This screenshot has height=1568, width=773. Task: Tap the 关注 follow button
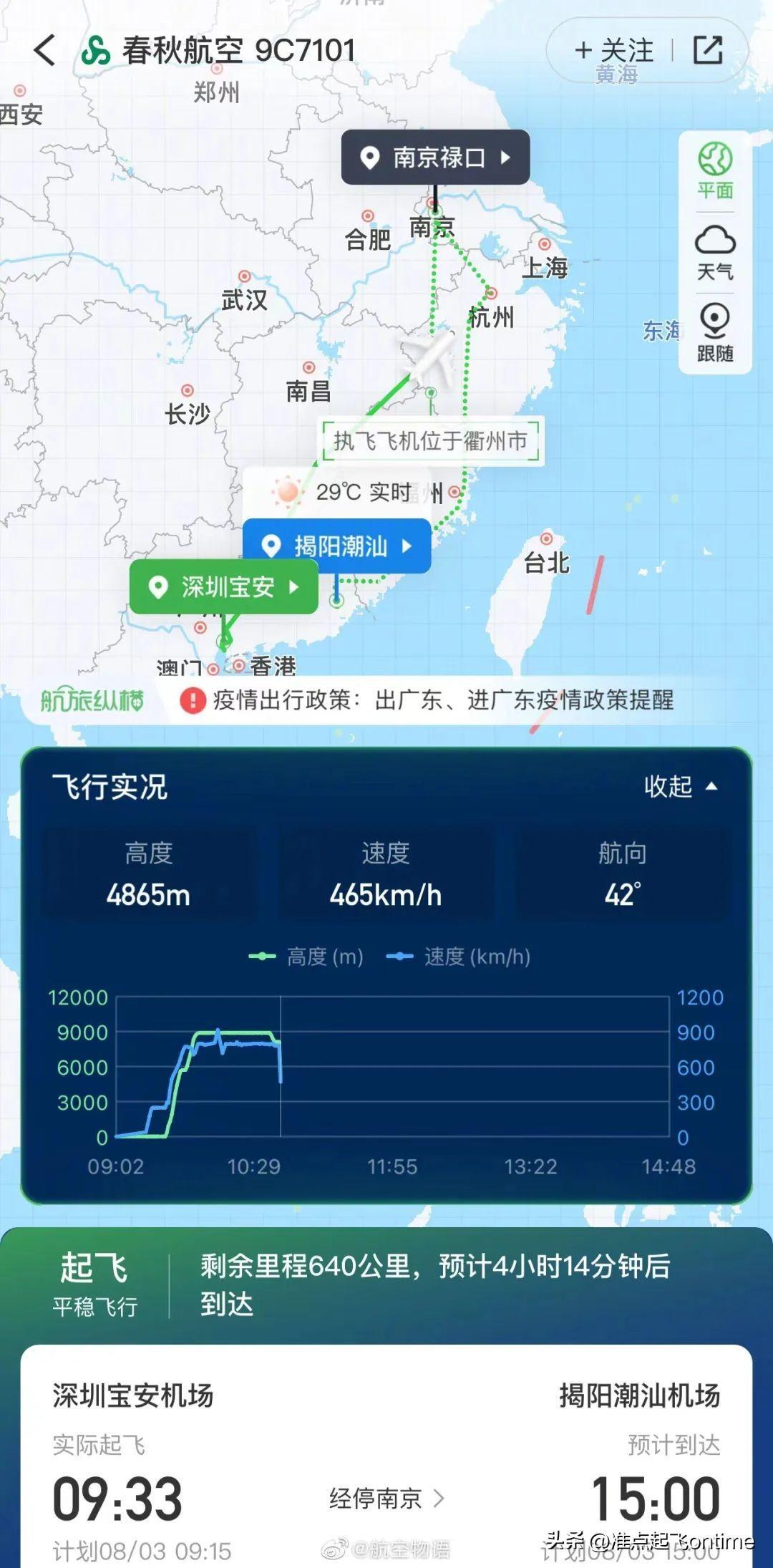614,51
